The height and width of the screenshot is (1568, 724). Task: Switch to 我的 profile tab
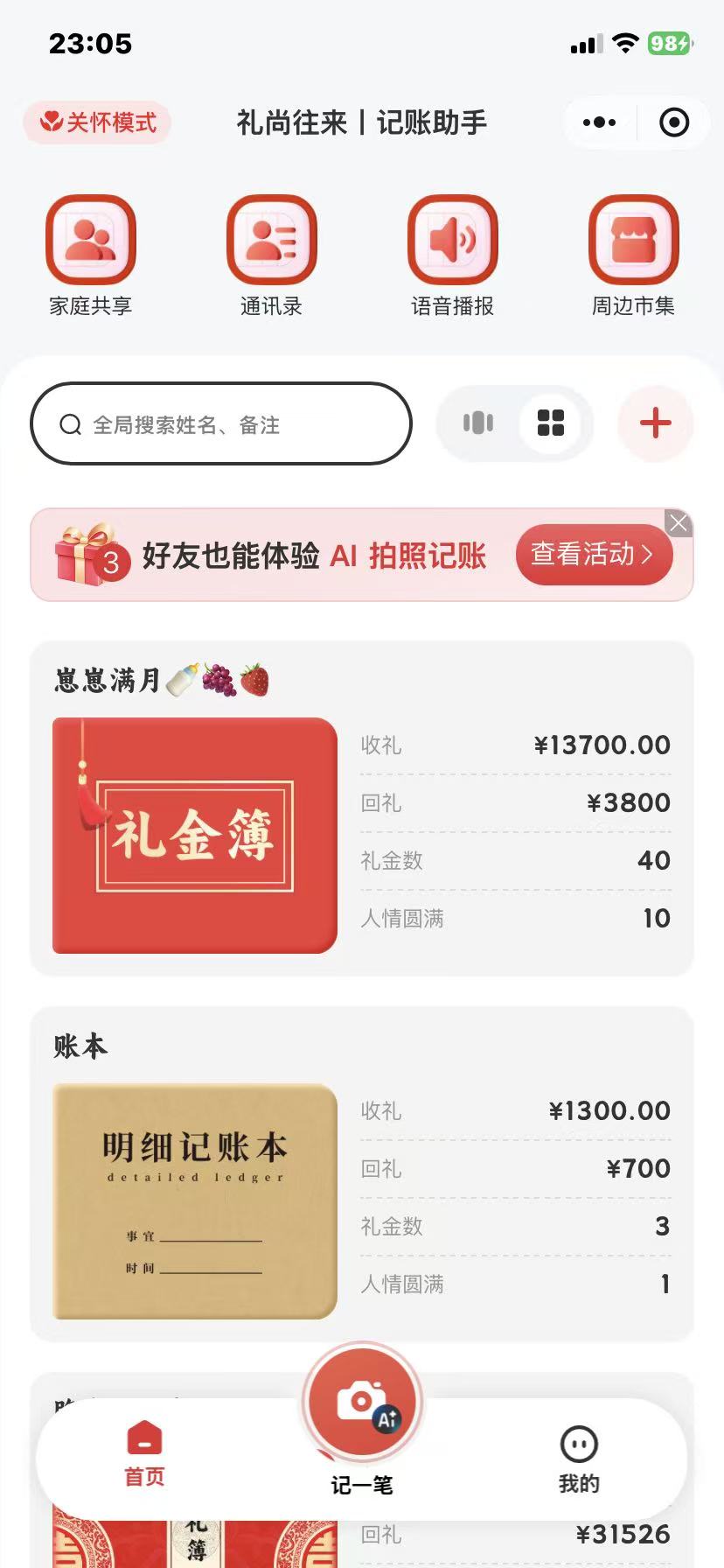(x=579, y=1459)
